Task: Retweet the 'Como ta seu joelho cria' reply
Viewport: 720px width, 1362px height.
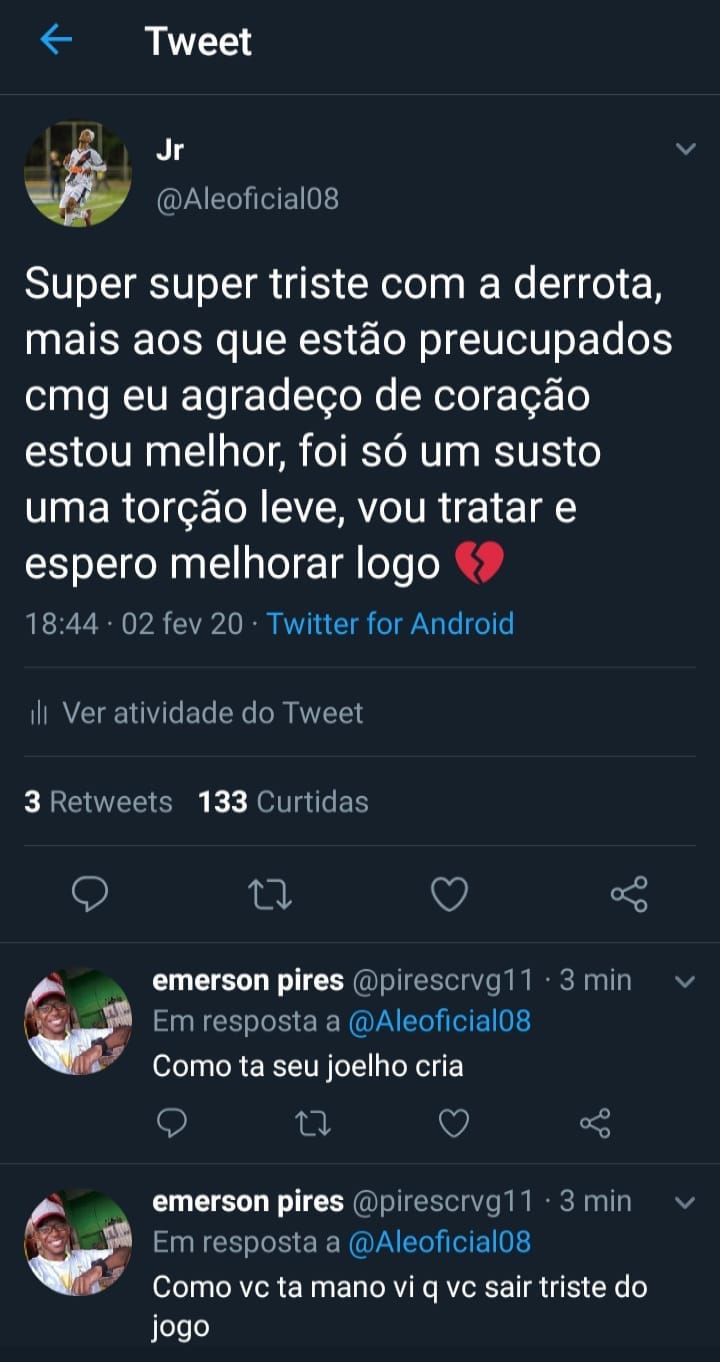Action: tap(313, 1124)
